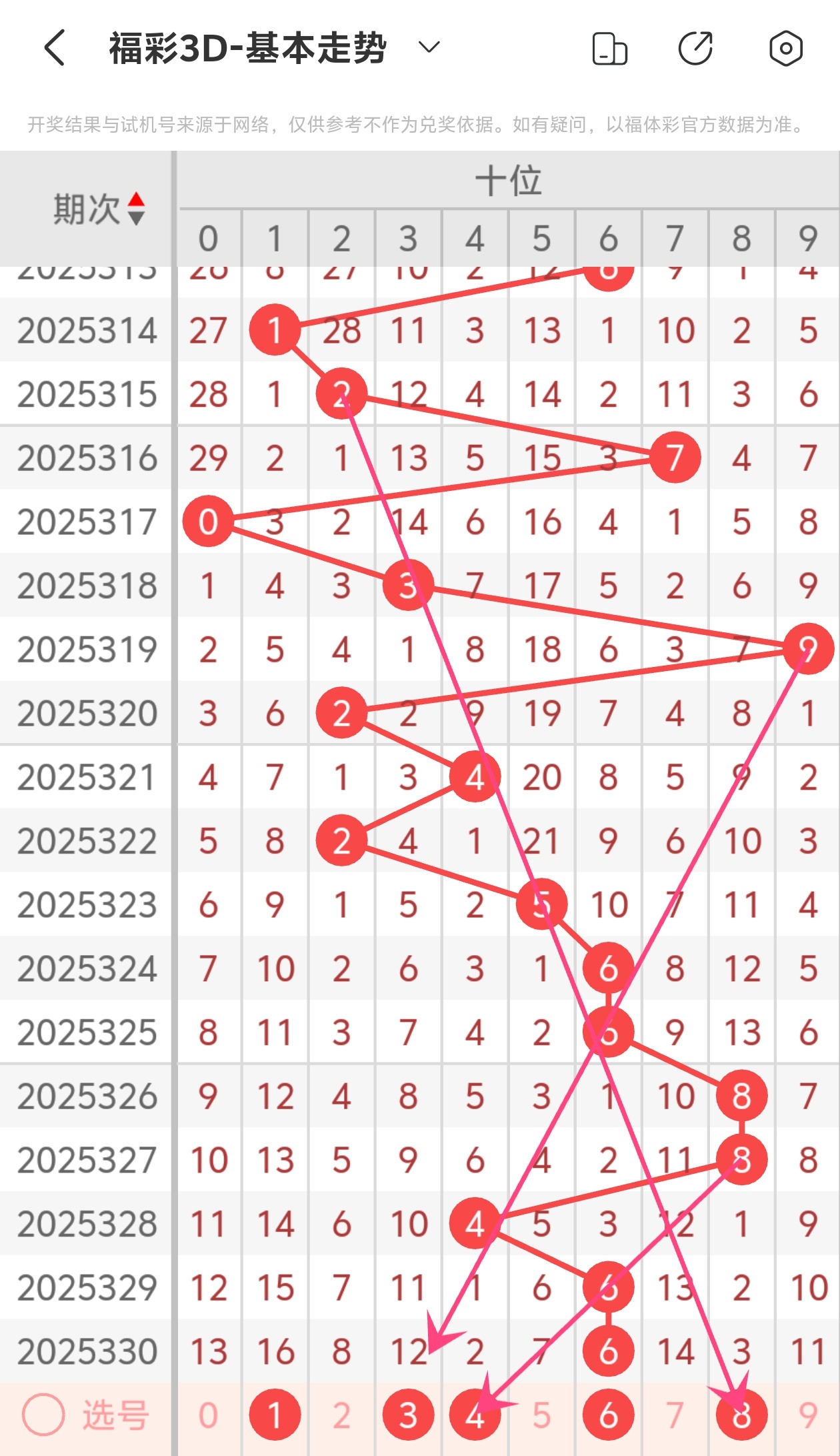The width and height of the screenshot is (840, 1456).
Task: Expand the 福彩3D-基本走势 title dropdown
Action: pyautogui.click(x=429, y=47)
